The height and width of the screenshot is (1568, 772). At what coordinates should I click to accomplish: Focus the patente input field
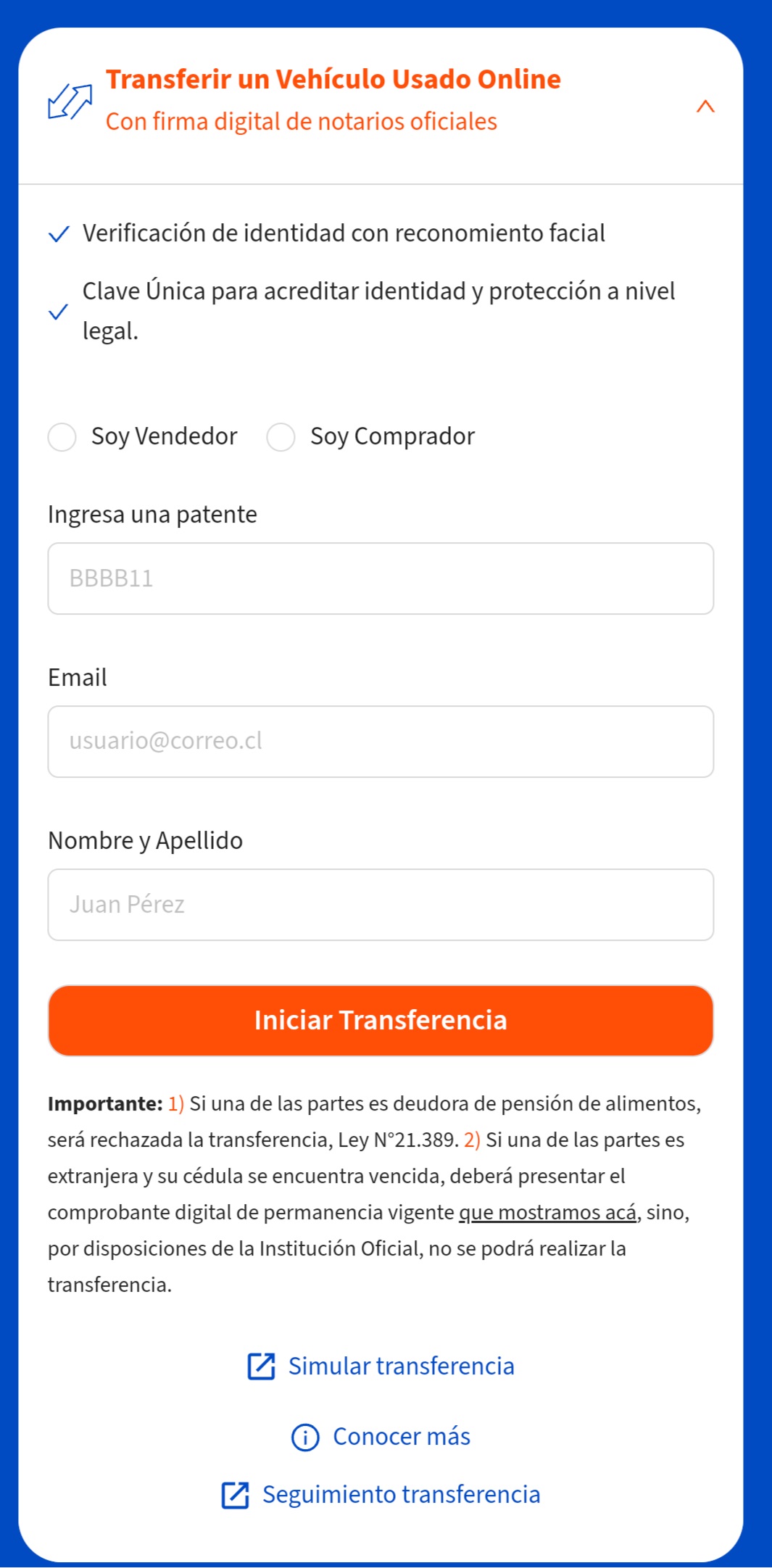pos(381,578)
